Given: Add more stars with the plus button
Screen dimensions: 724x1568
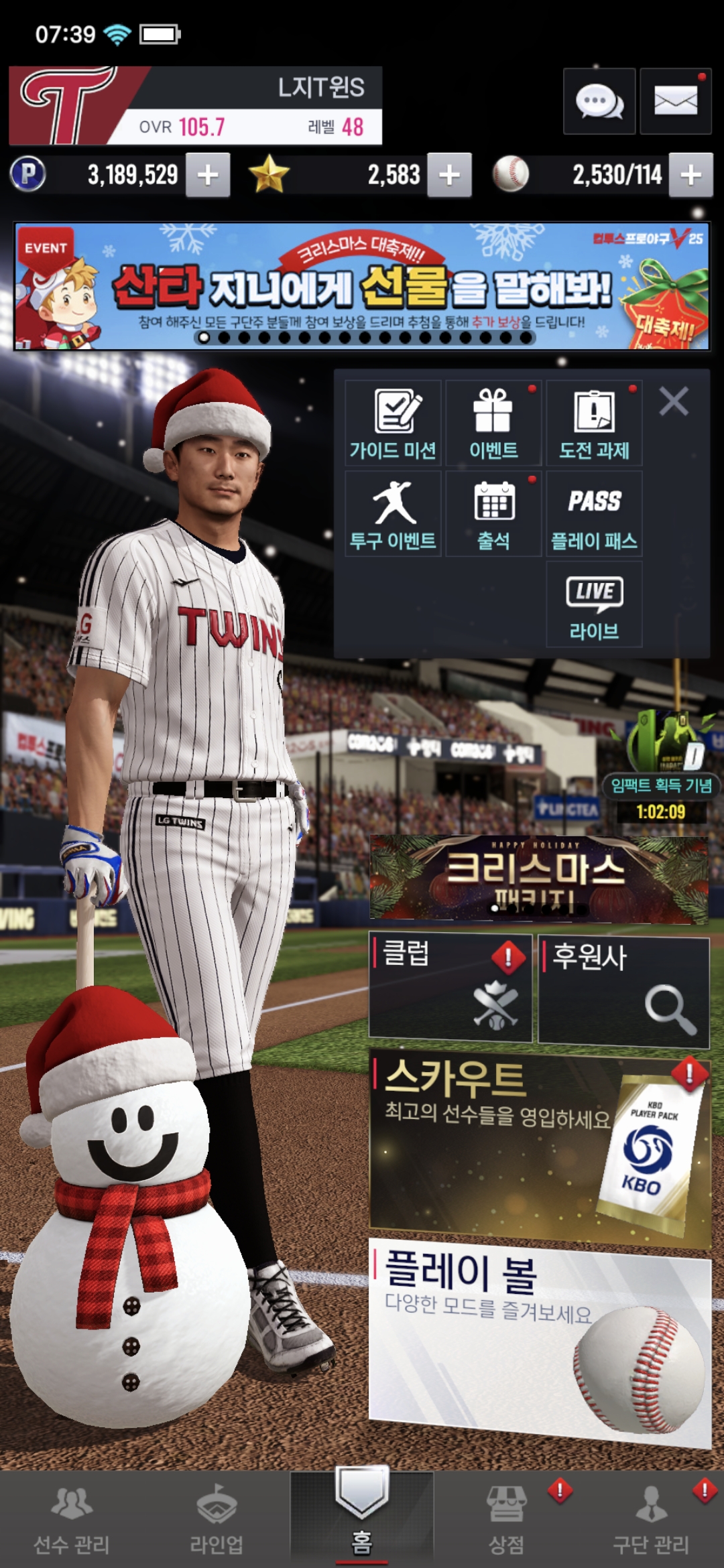Looking at the screenshot, I should click(x=449, y=175).
